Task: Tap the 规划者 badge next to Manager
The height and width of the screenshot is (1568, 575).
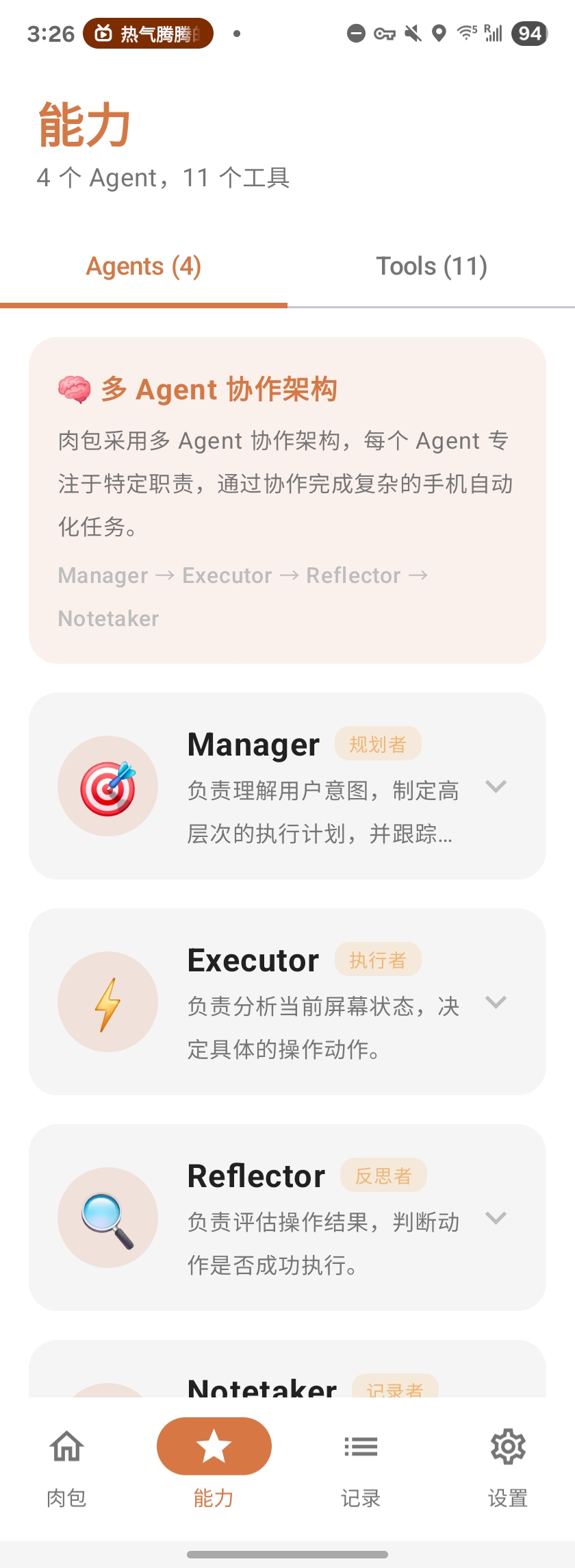Action: click(x=379, y=743)
